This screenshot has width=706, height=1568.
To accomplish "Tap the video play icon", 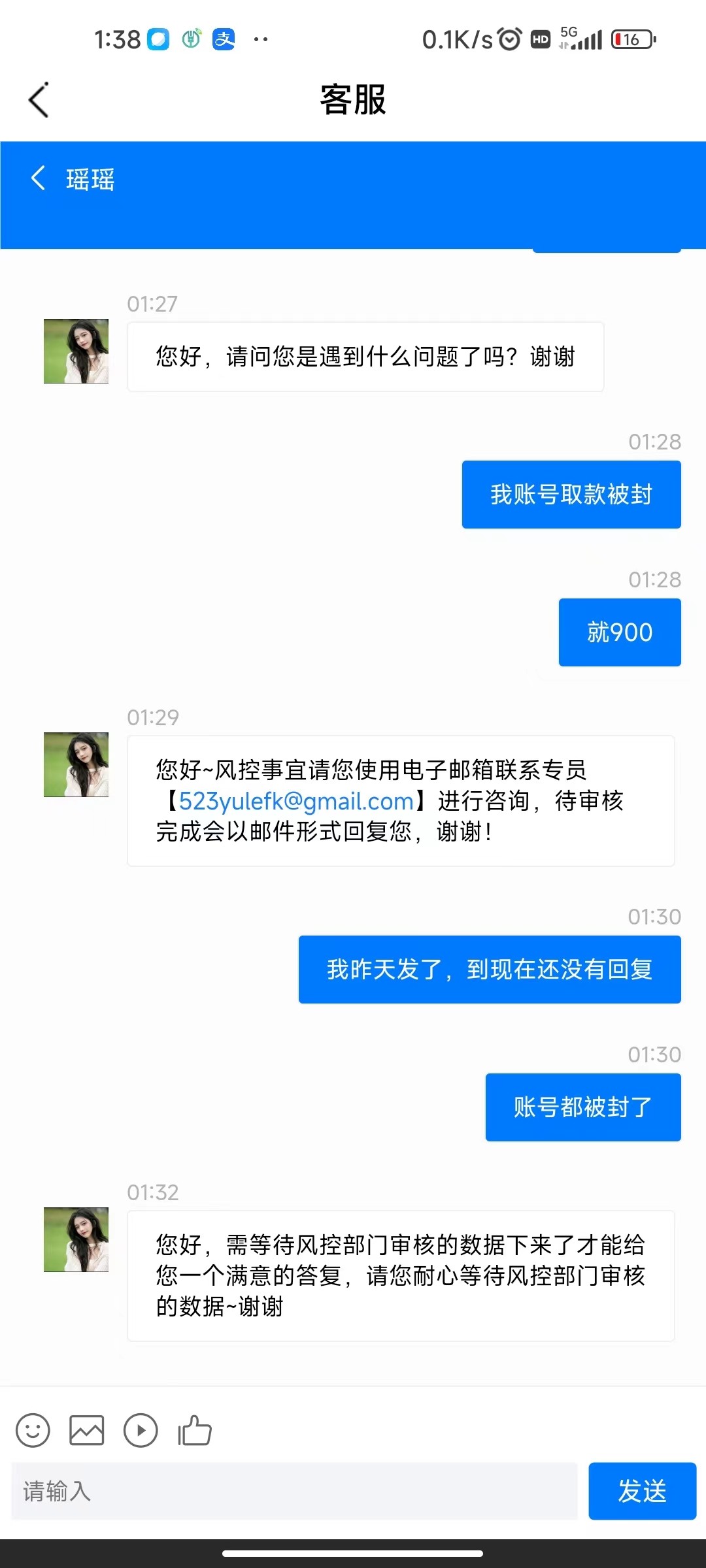I will [141, 1431].
